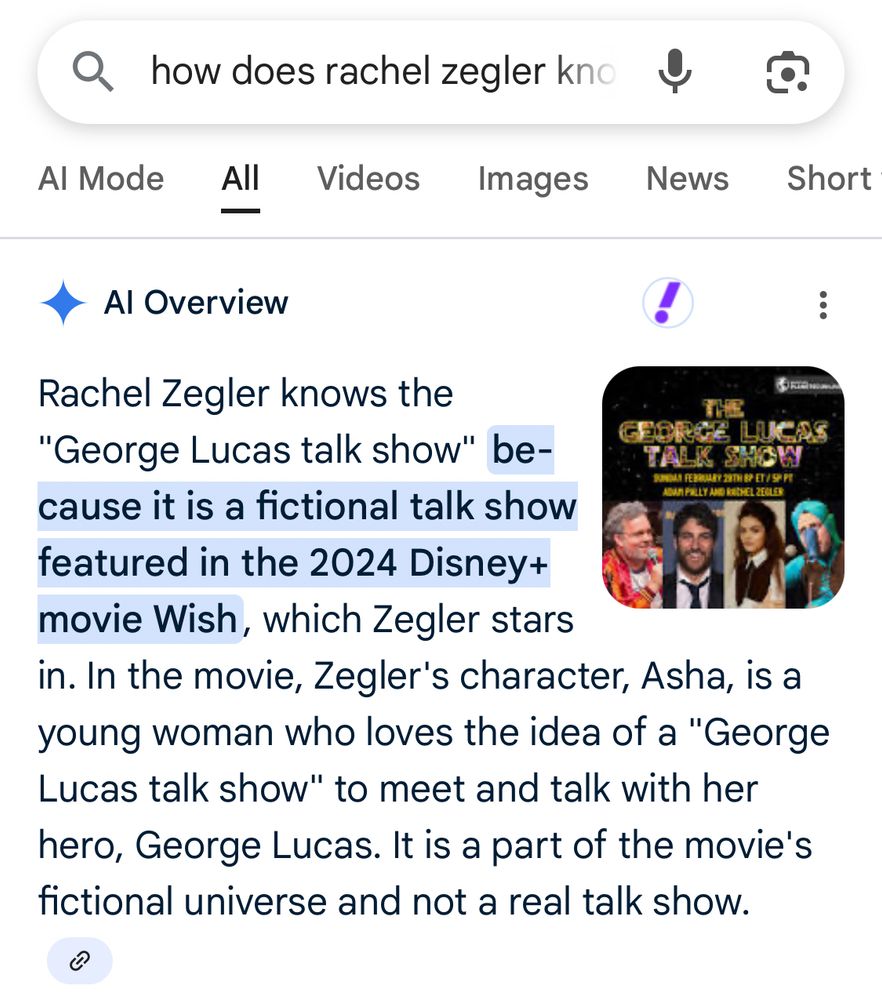Tap the AI Overview heading
882x1000 pixels.
[196, 302]
